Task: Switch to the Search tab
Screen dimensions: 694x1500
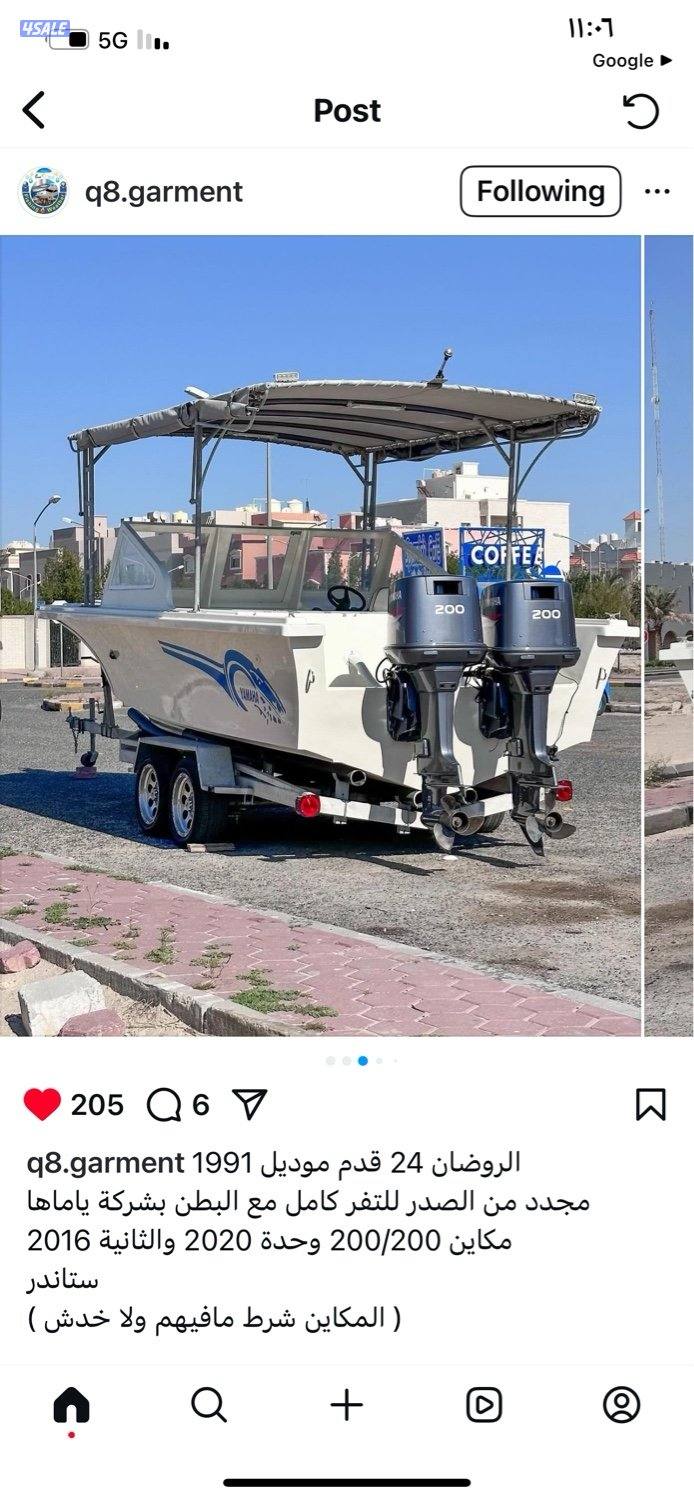Action: [x=208, y=1406]
